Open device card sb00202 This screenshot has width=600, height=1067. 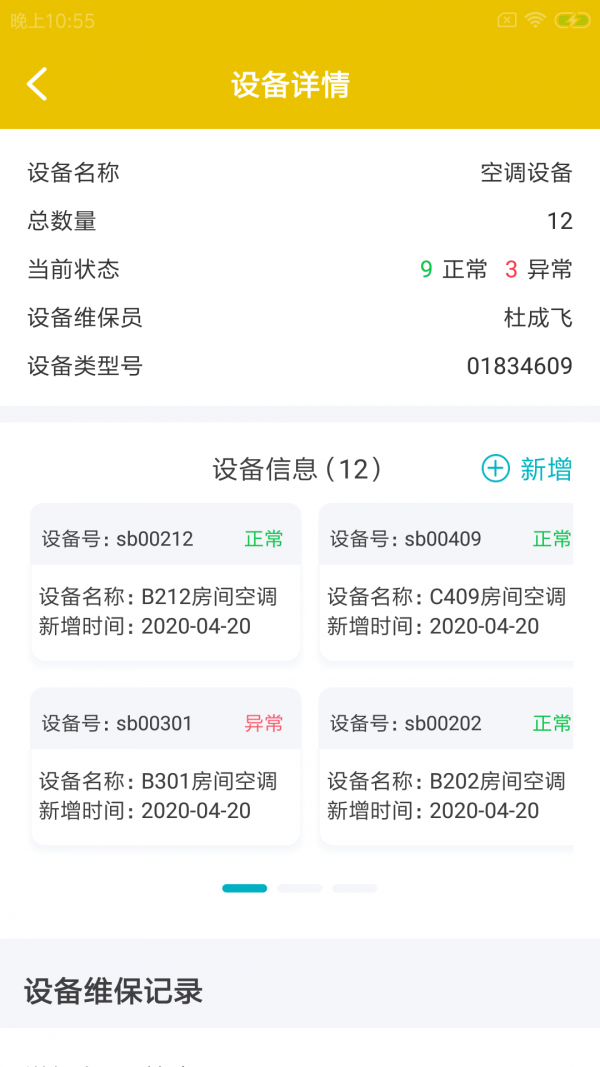[x=446, y=766]
